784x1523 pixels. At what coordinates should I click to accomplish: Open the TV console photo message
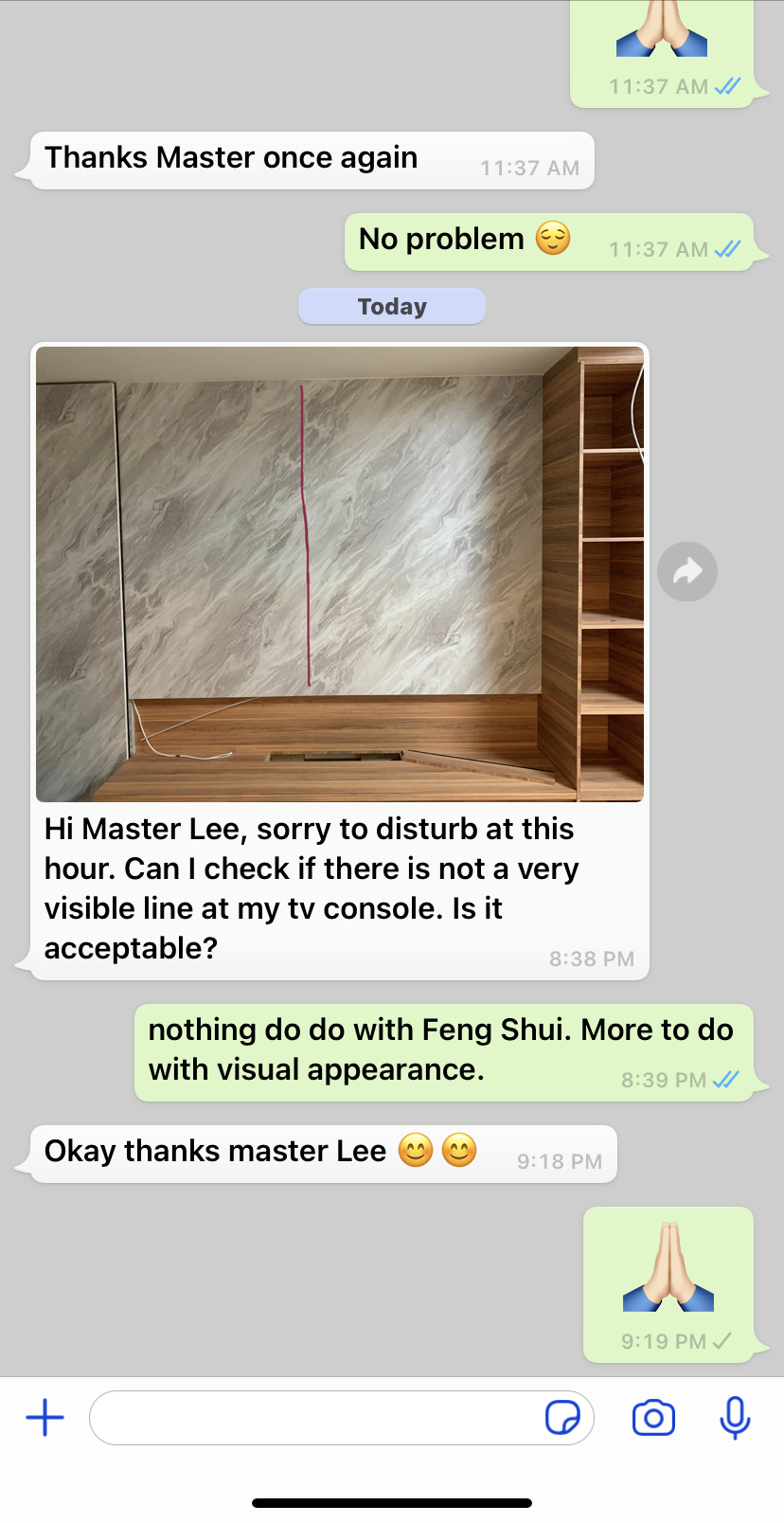coord(340,574)
